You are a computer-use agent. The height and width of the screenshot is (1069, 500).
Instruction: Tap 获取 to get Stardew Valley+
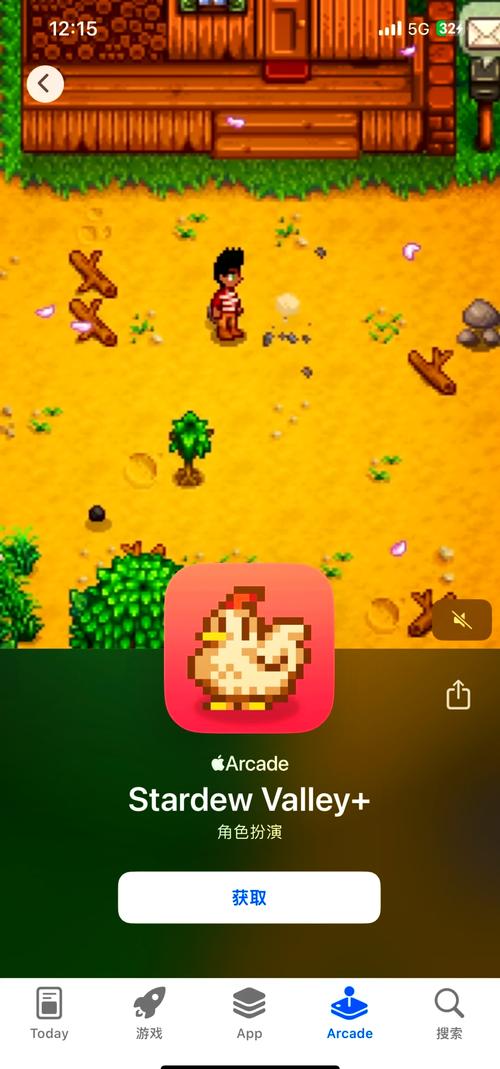click(249, 897)
